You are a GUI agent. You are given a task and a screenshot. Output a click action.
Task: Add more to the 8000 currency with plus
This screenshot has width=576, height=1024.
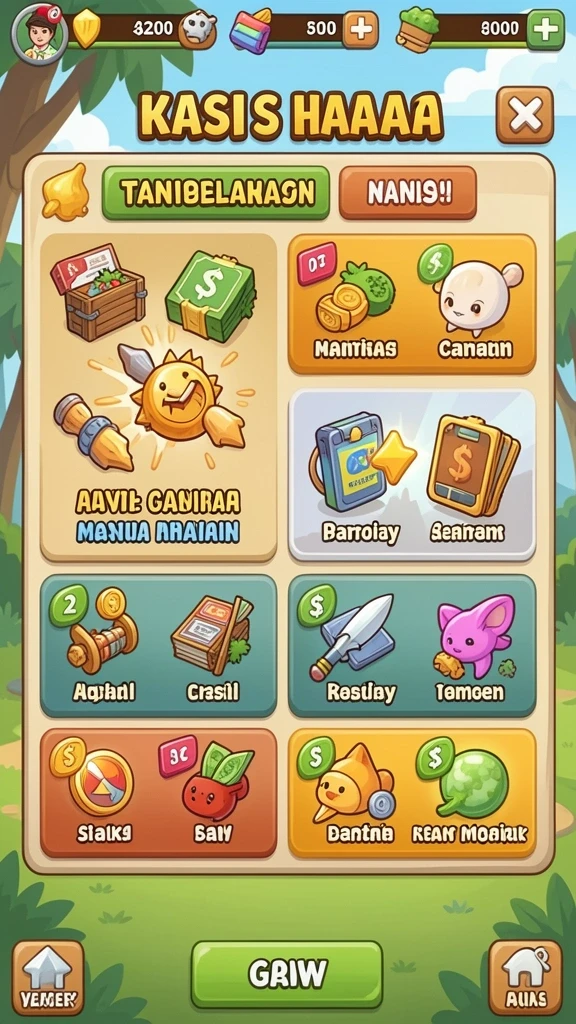coord(546,29)
